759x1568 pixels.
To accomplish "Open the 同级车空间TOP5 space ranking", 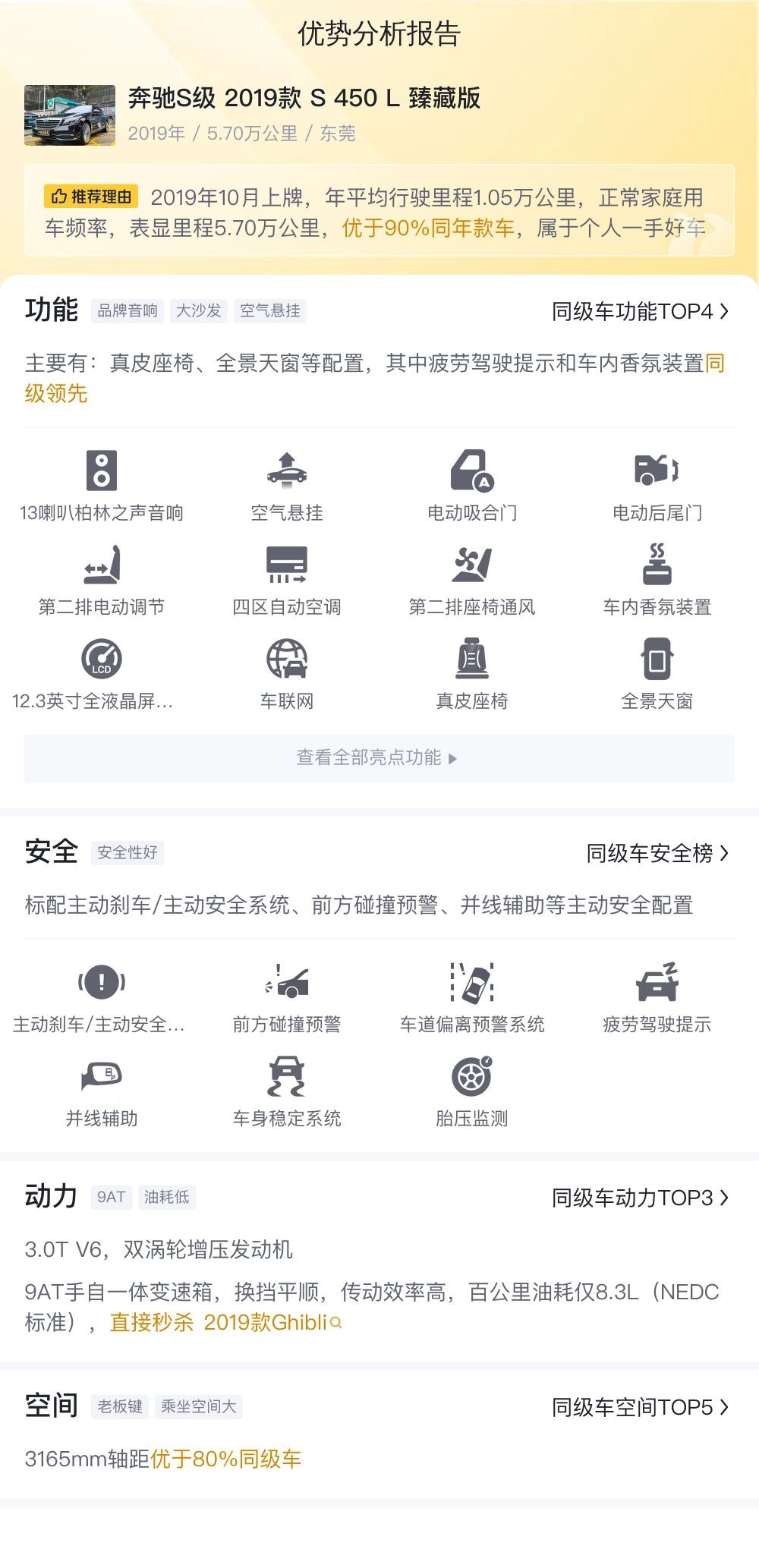I will (639, 1407).
